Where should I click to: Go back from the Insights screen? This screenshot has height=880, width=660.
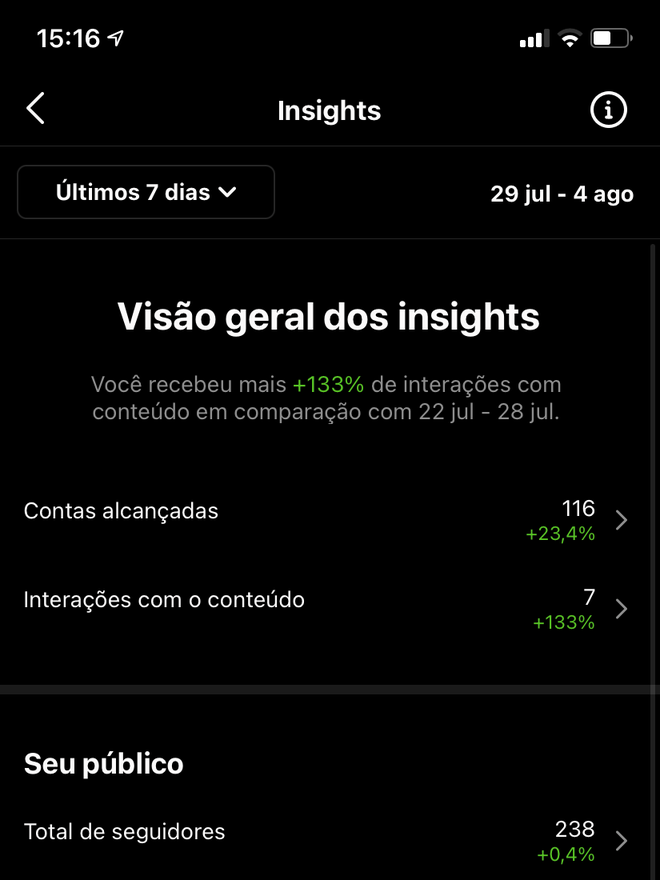[x=36, y=109]
